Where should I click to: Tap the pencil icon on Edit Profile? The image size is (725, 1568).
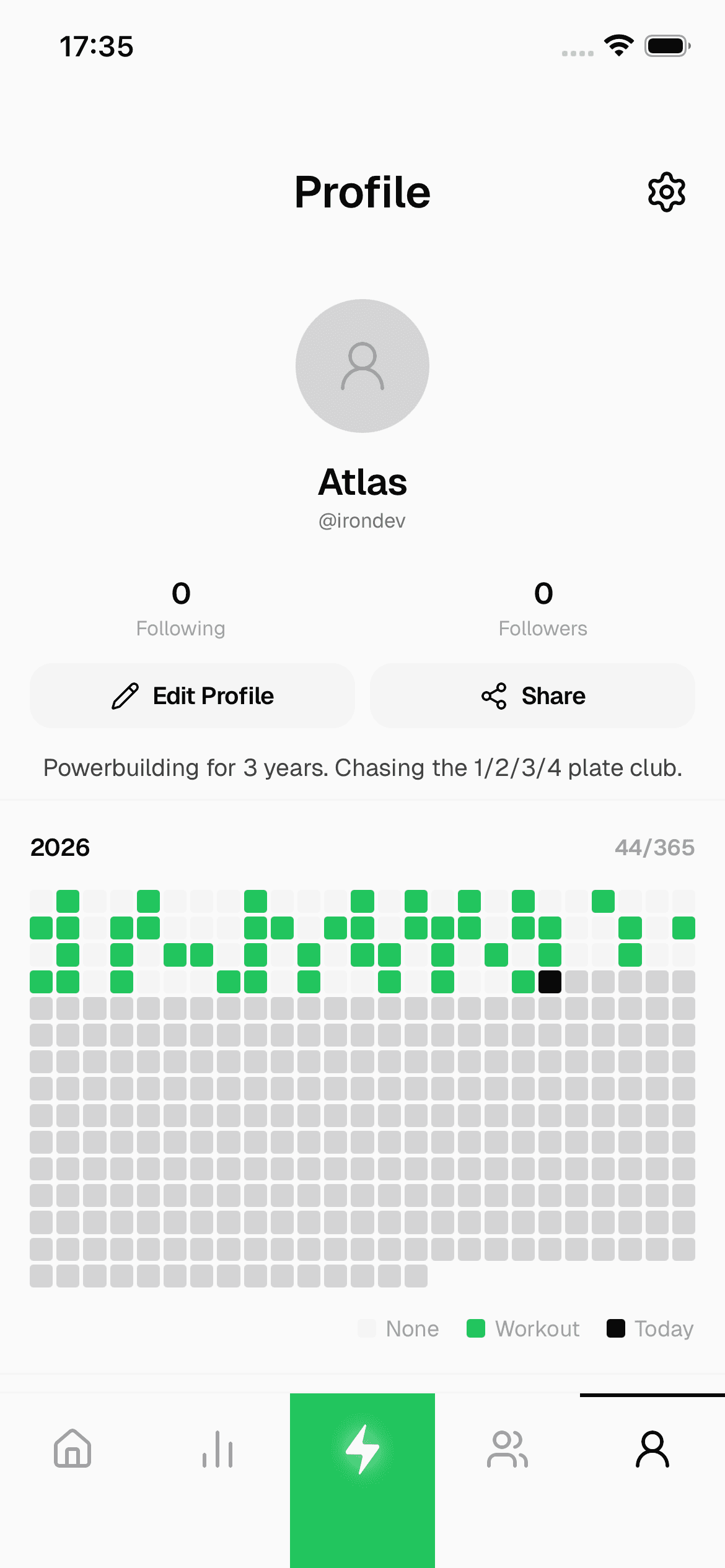point(125,695)
